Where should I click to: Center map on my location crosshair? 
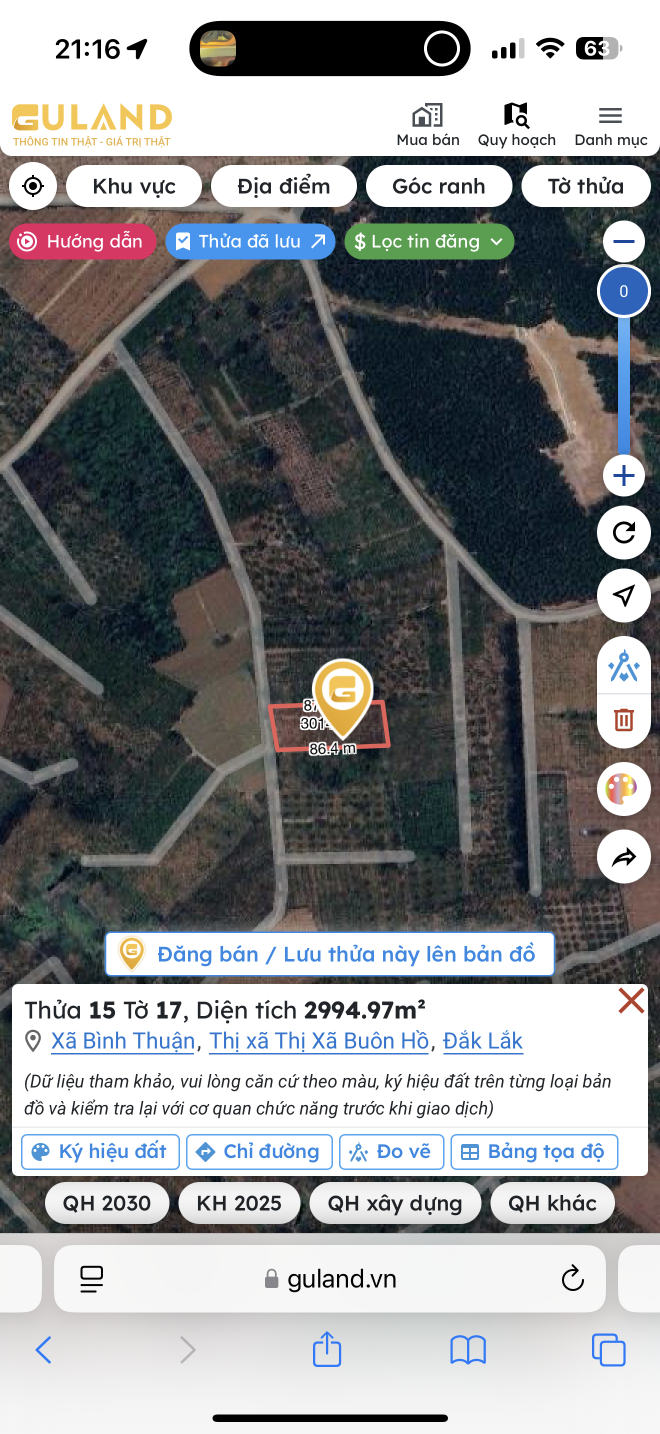33,186
